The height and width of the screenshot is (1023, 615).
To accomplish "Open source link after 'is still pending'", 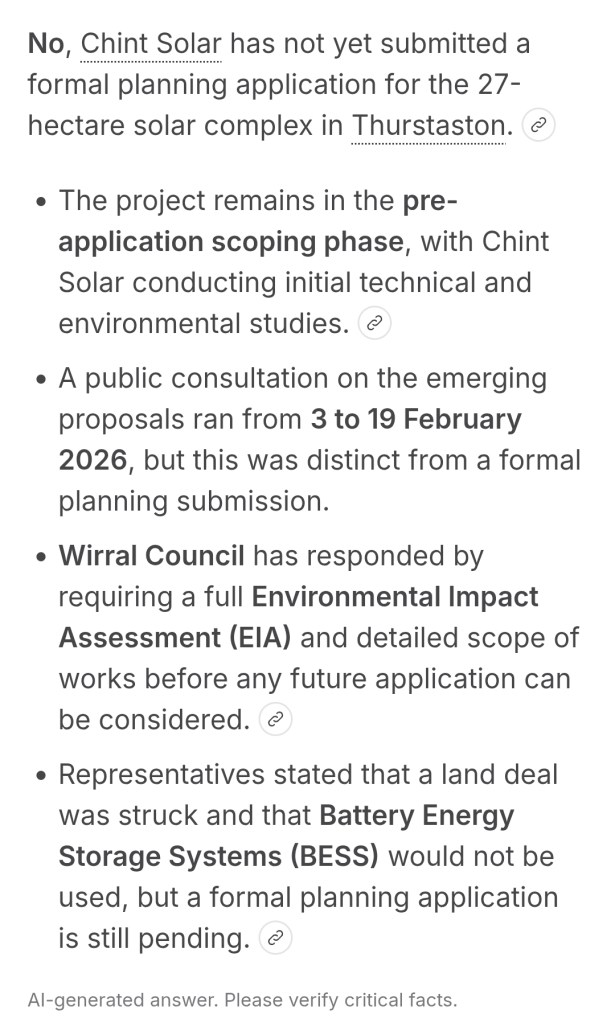I will pyautogui.click(x=275, y=938).
